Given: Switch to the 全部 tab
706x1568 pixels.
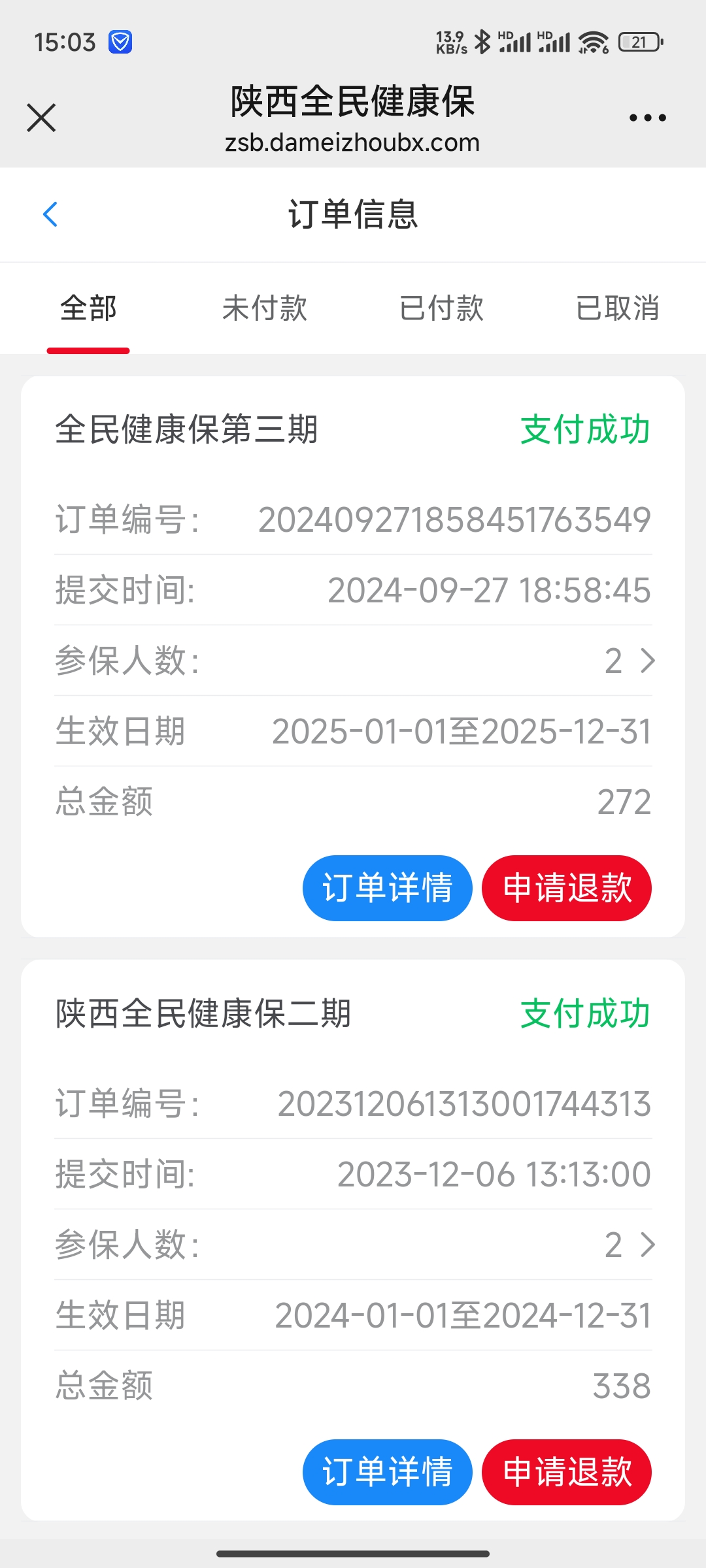Looking at the screenshot, I should [88, 308].
